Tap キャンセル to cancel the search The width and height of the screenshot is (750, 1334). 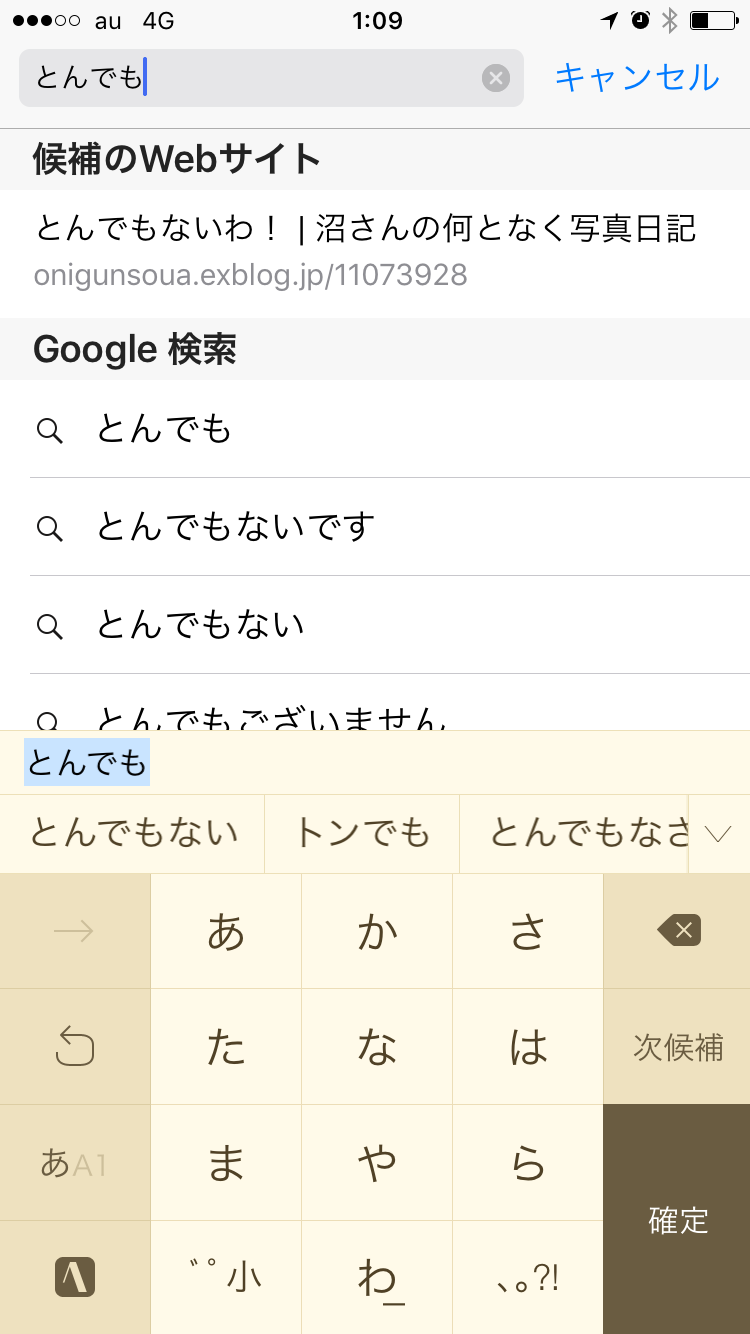(637, 78)
